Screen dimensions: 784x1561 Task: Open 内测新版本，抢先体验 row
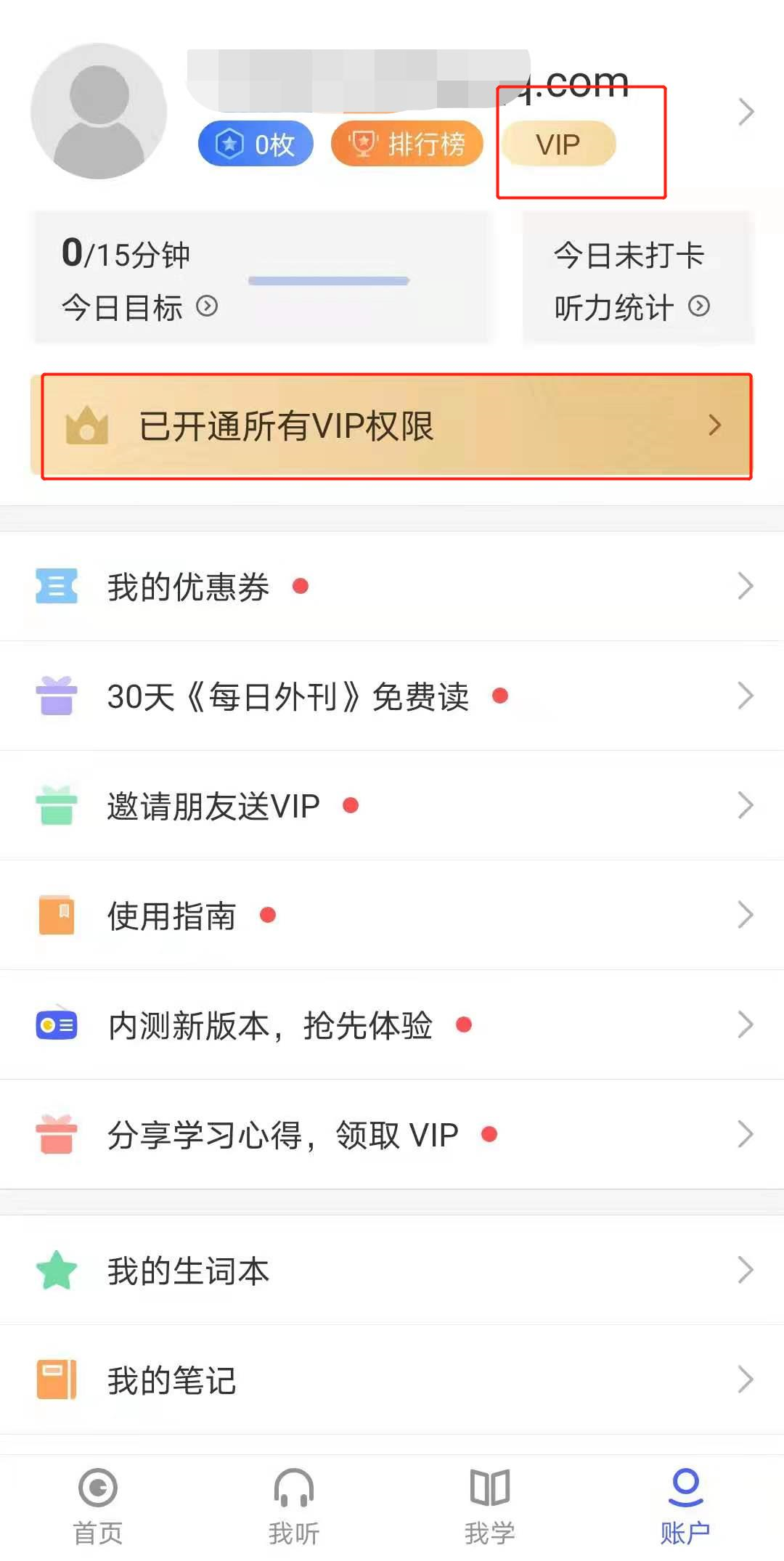392,1024
